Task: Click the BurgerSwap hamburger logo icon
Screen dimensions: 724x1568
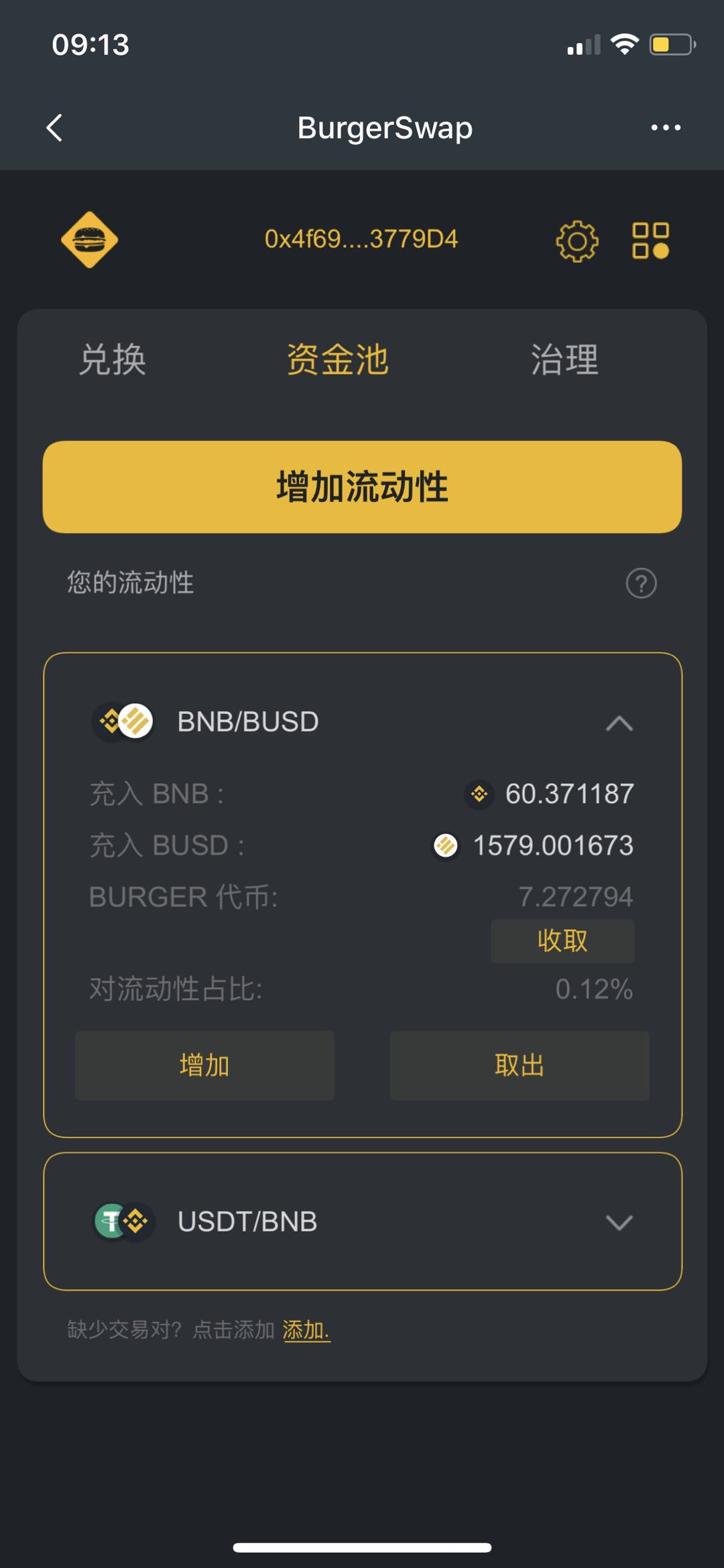Action: 92,241
